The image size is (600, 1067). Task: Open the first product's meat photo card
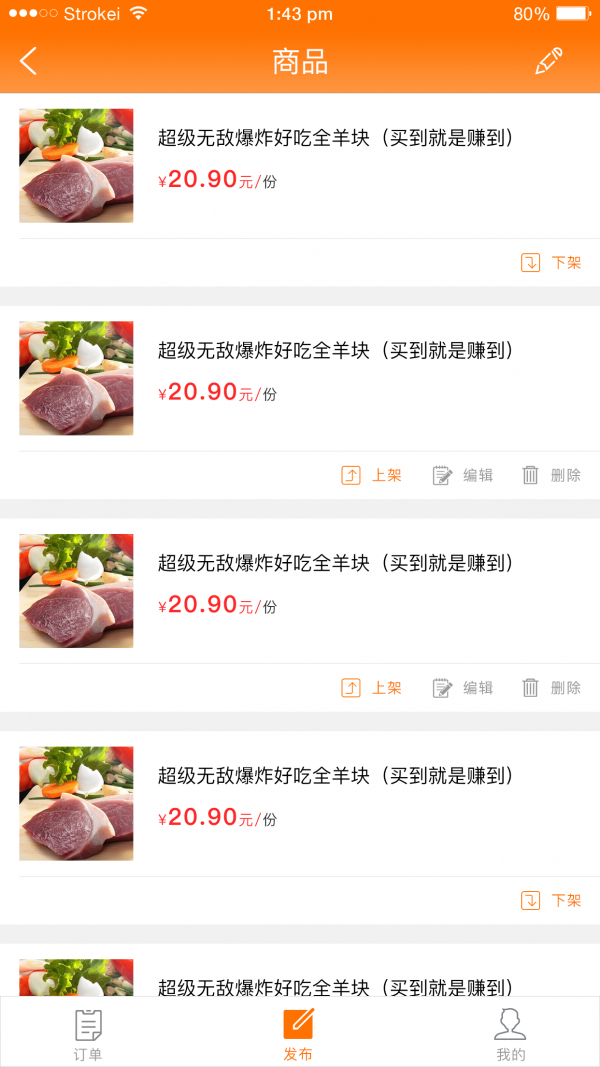point(76,165)
